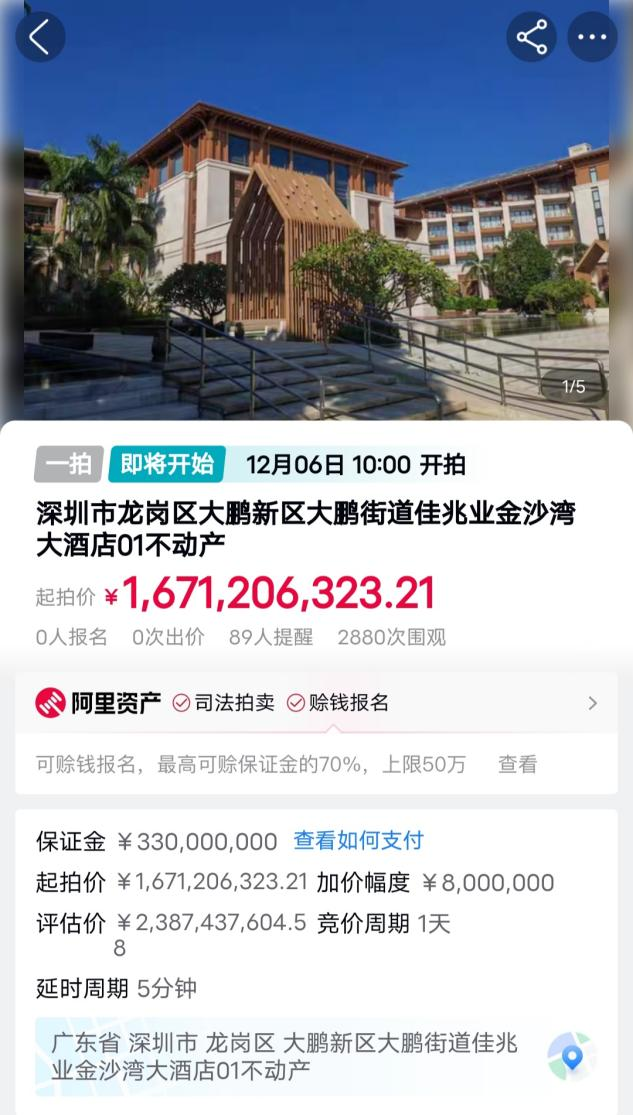Open 查看如何支付 deposit payment guide
The image size is (633, 1115).
click(x=358, y=840)
